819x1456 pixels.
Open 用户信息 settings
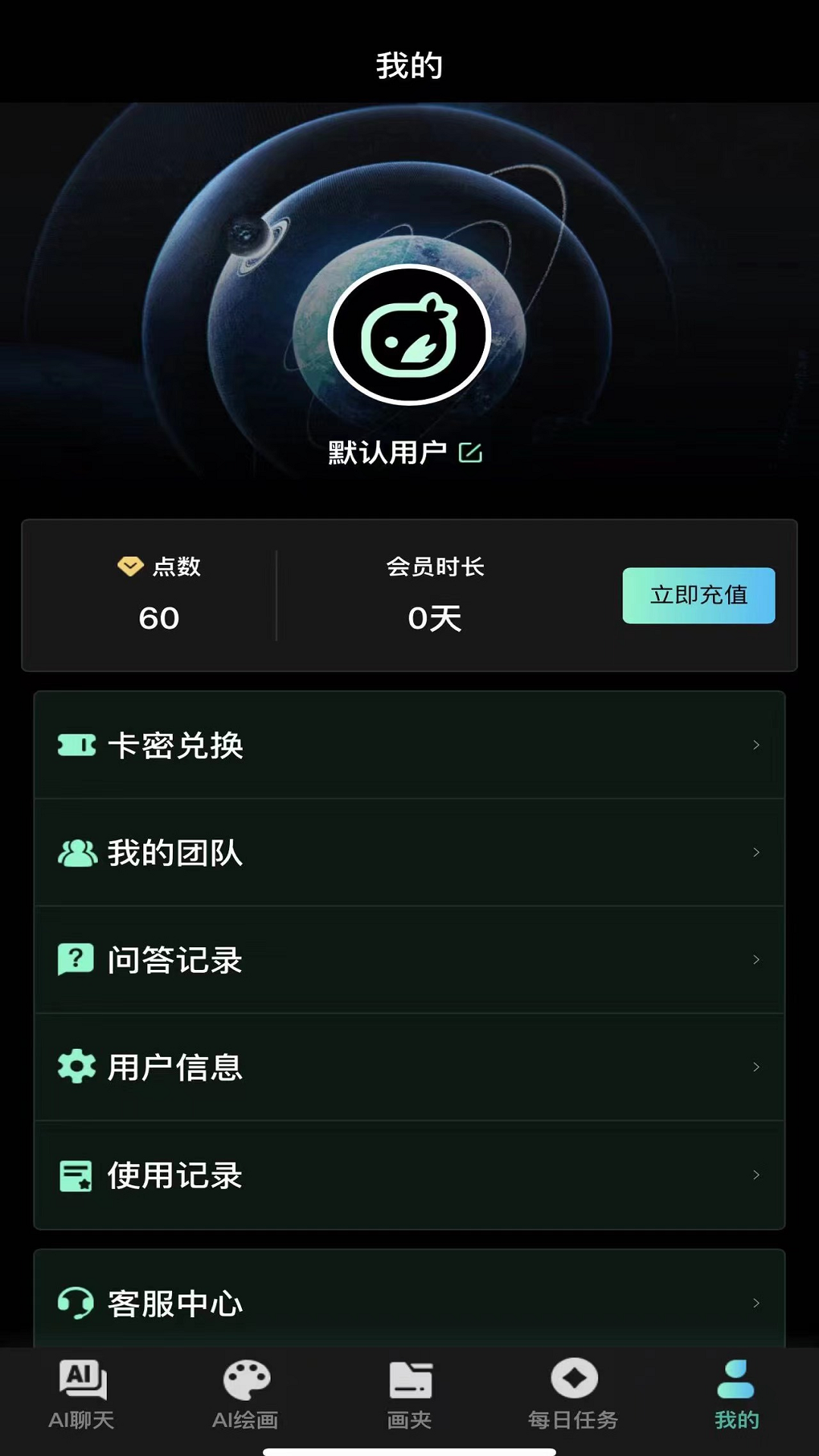409,1068
